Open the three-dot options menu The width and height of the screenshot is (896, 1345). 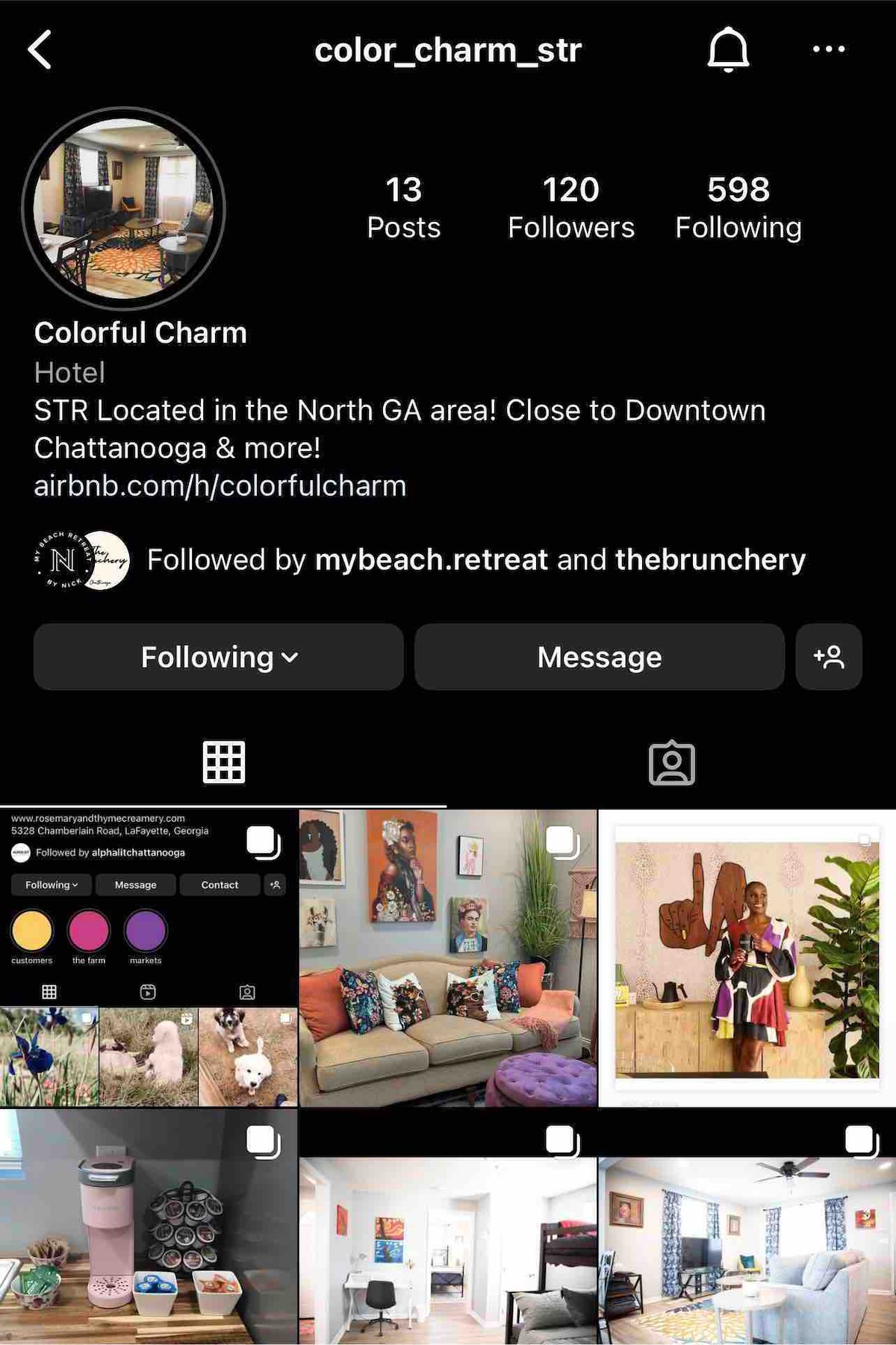tap(828, 49)
